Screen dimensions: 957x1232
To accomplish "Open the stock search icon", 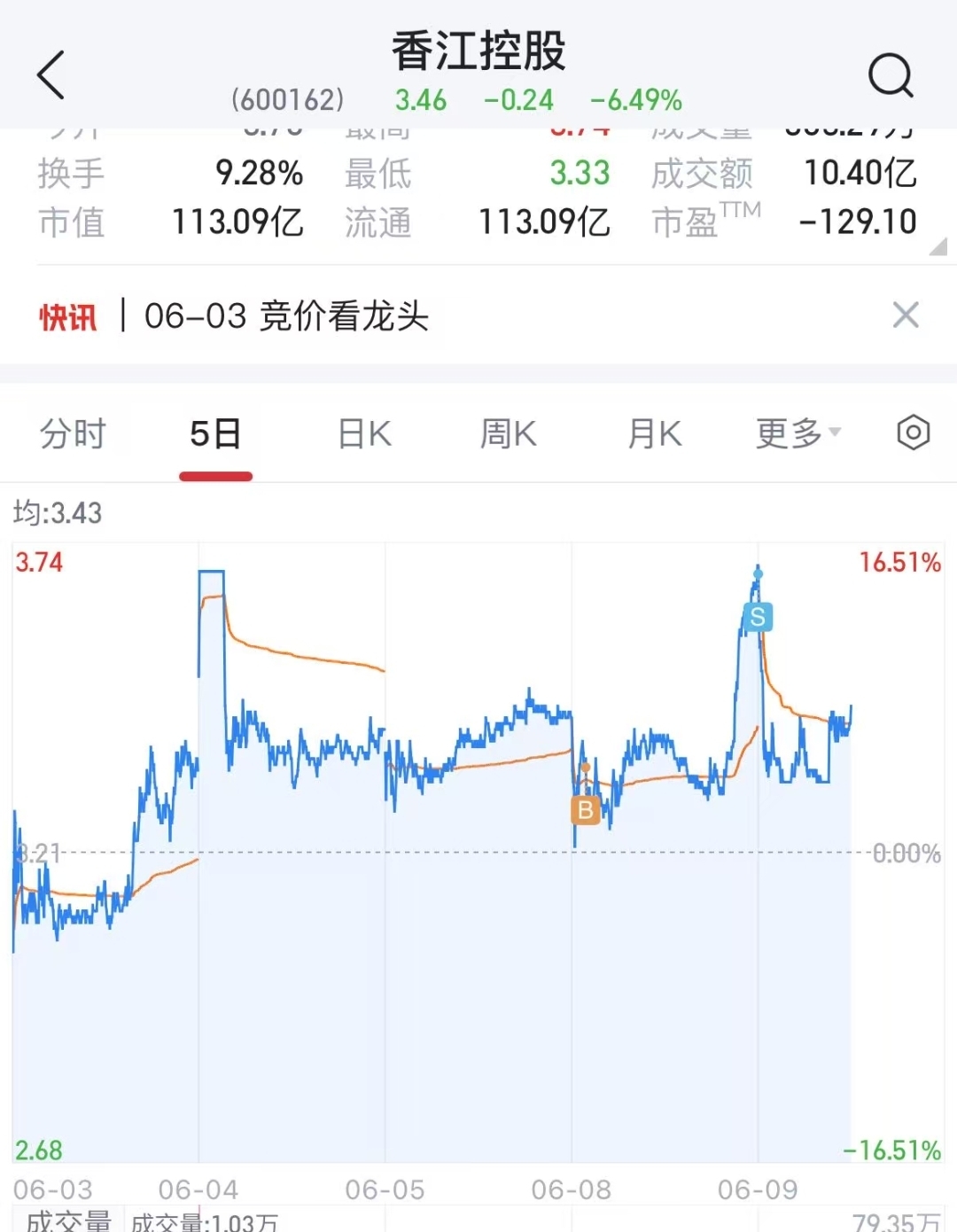I will pyautogui.click(x=891, y=74).
